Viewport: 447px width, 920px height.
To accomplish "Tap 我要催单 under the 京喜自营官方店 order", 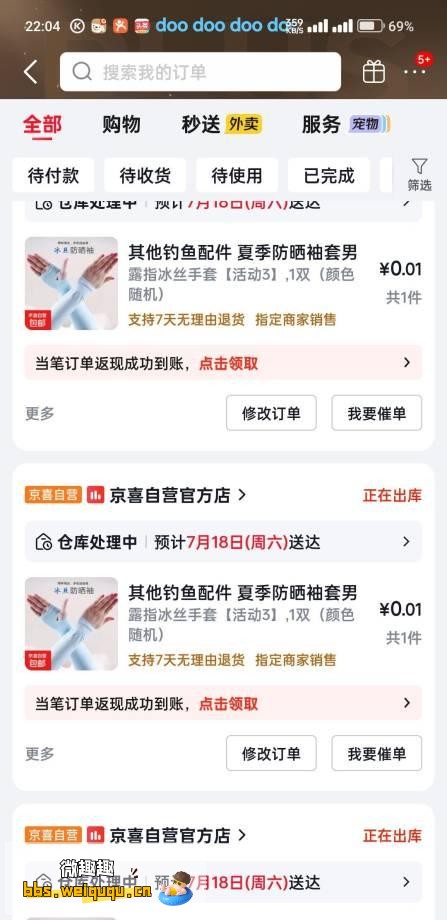I will [377, 753].
